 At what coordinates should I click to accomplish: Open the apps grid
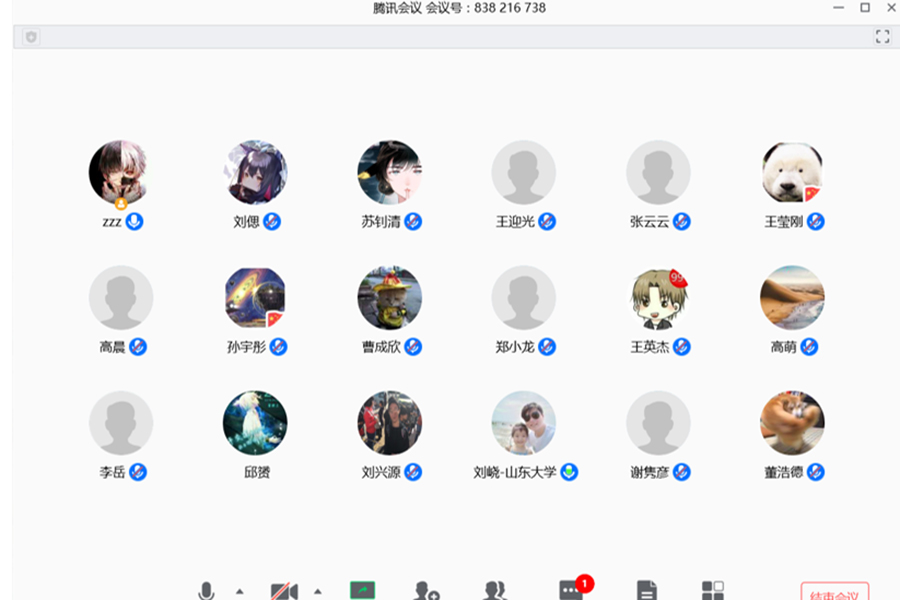(712, 591)
